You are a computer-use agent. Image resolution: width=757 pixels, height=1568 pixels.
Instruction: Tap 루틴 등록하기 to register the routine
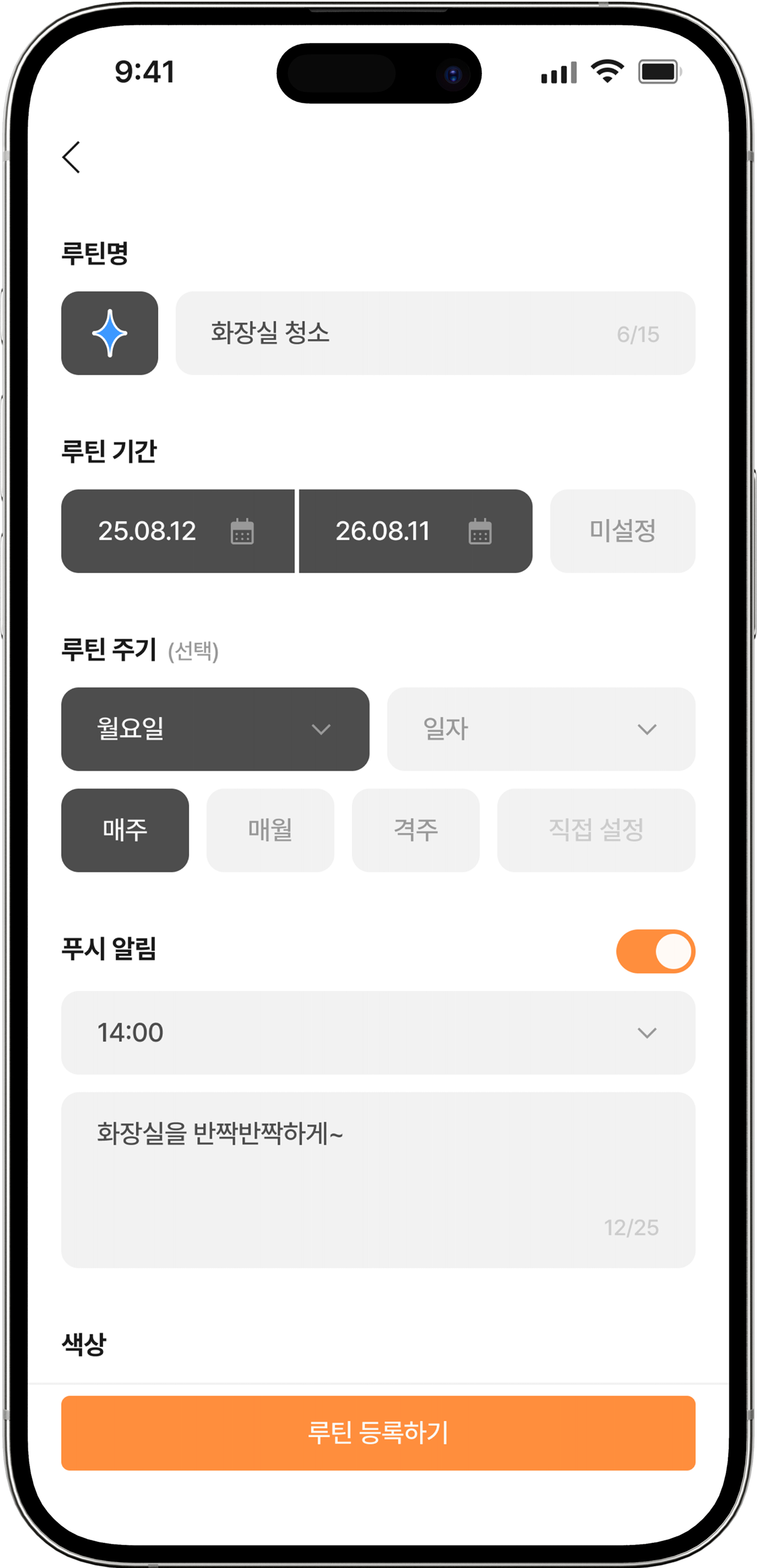click(378, 1432)
